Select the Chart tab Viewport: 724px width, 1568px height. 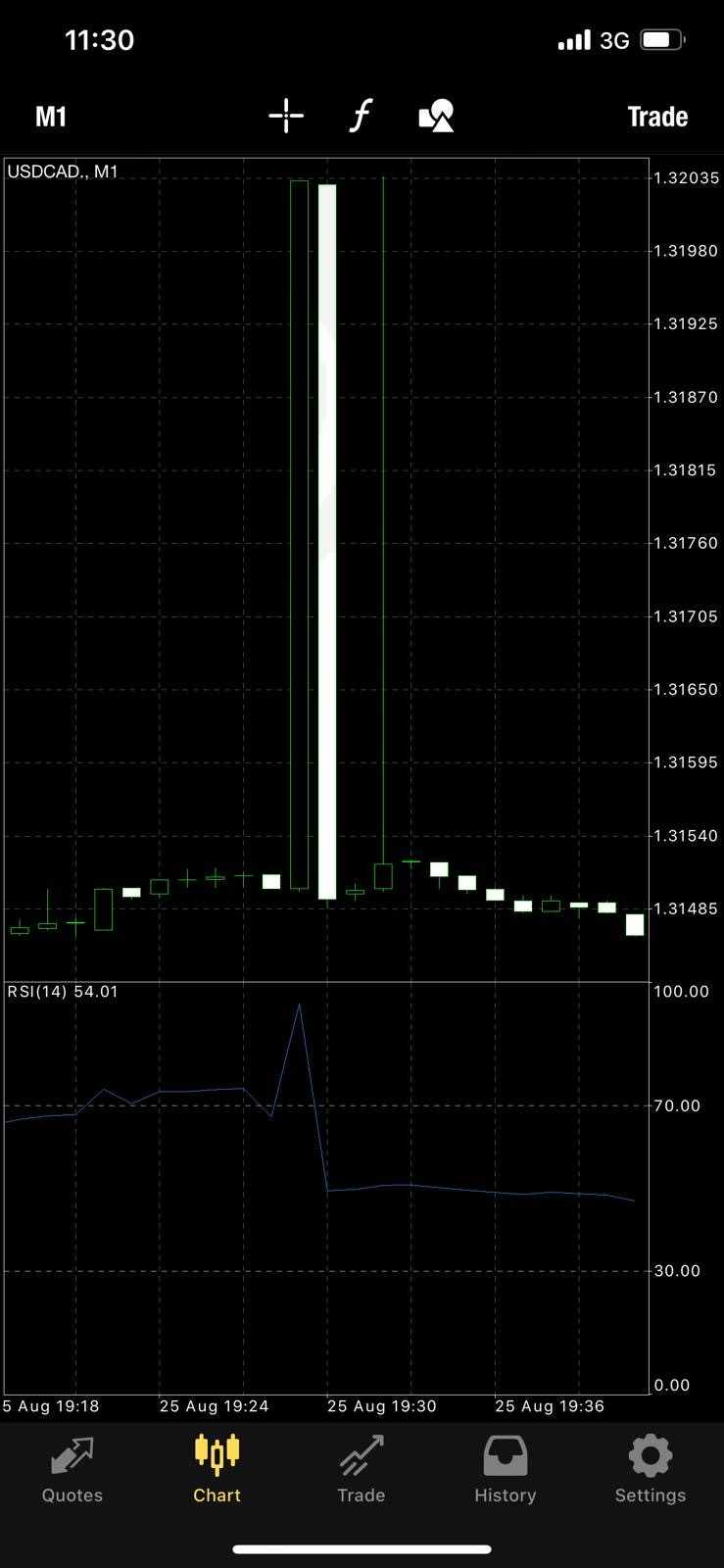[x=217, y=1468]
